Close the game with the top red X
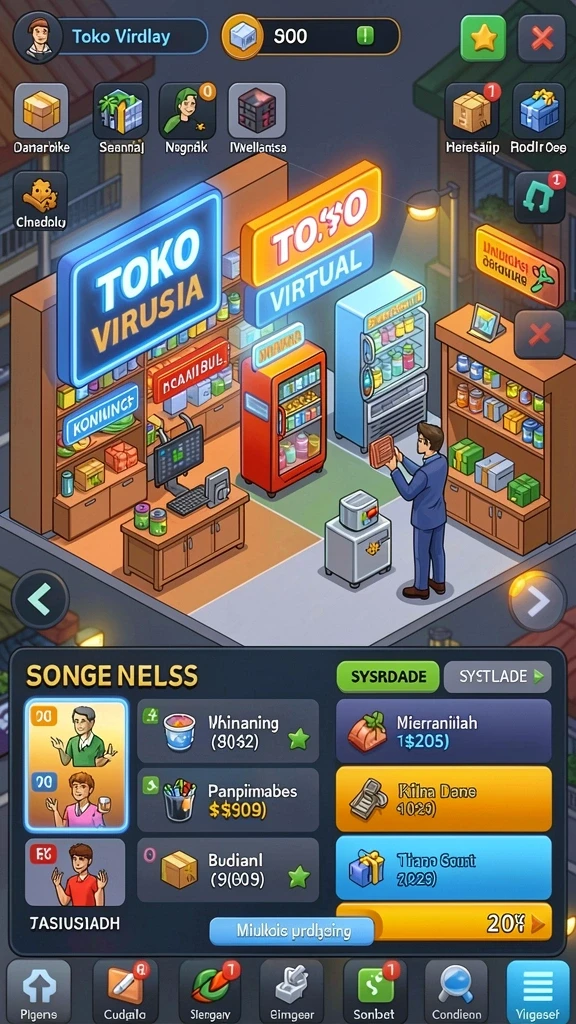This screenshot has width=576, height=1024. click(541, 39)
